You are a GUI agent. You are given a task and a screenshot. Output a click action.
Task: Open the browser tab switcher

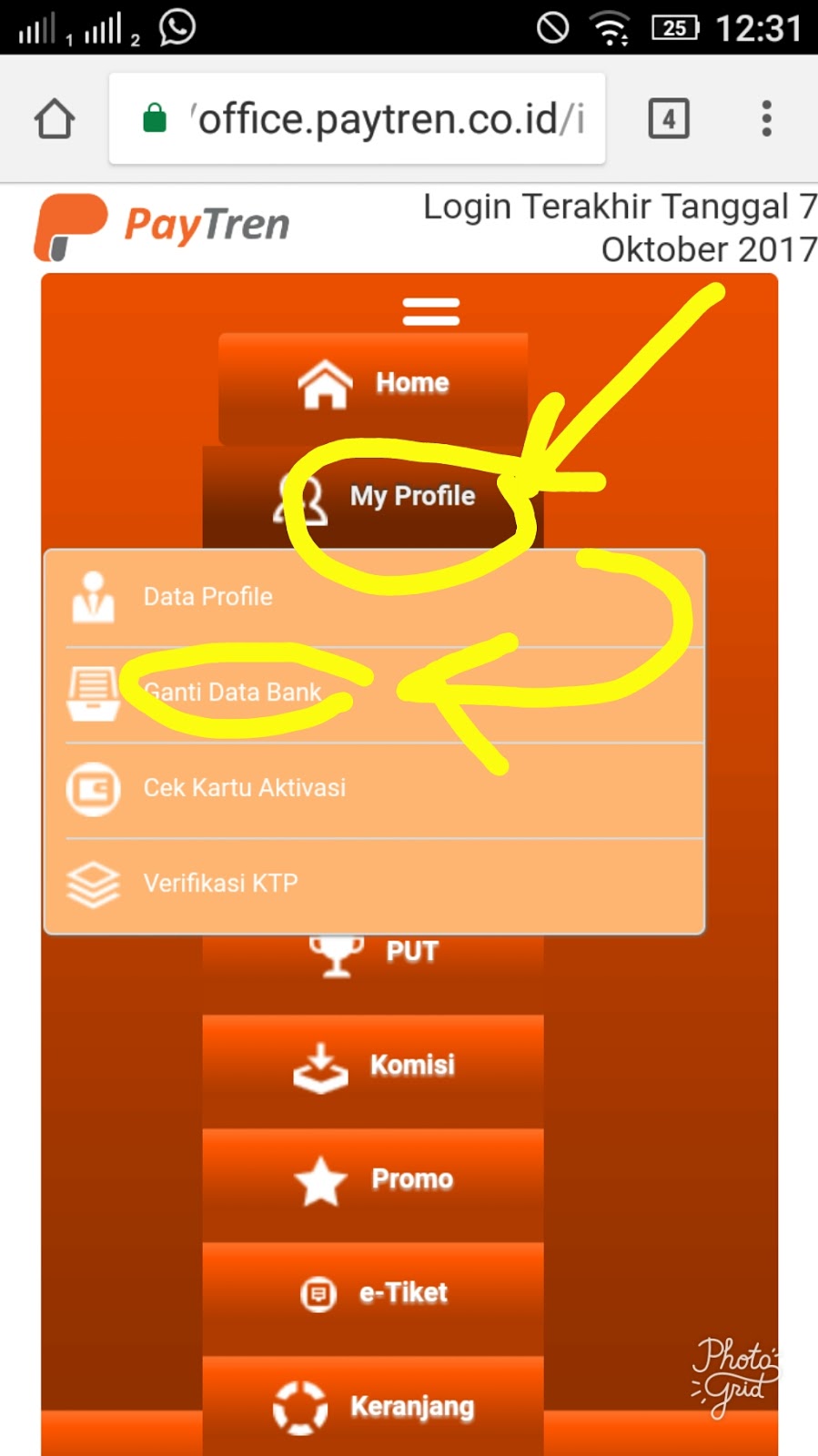669,118
